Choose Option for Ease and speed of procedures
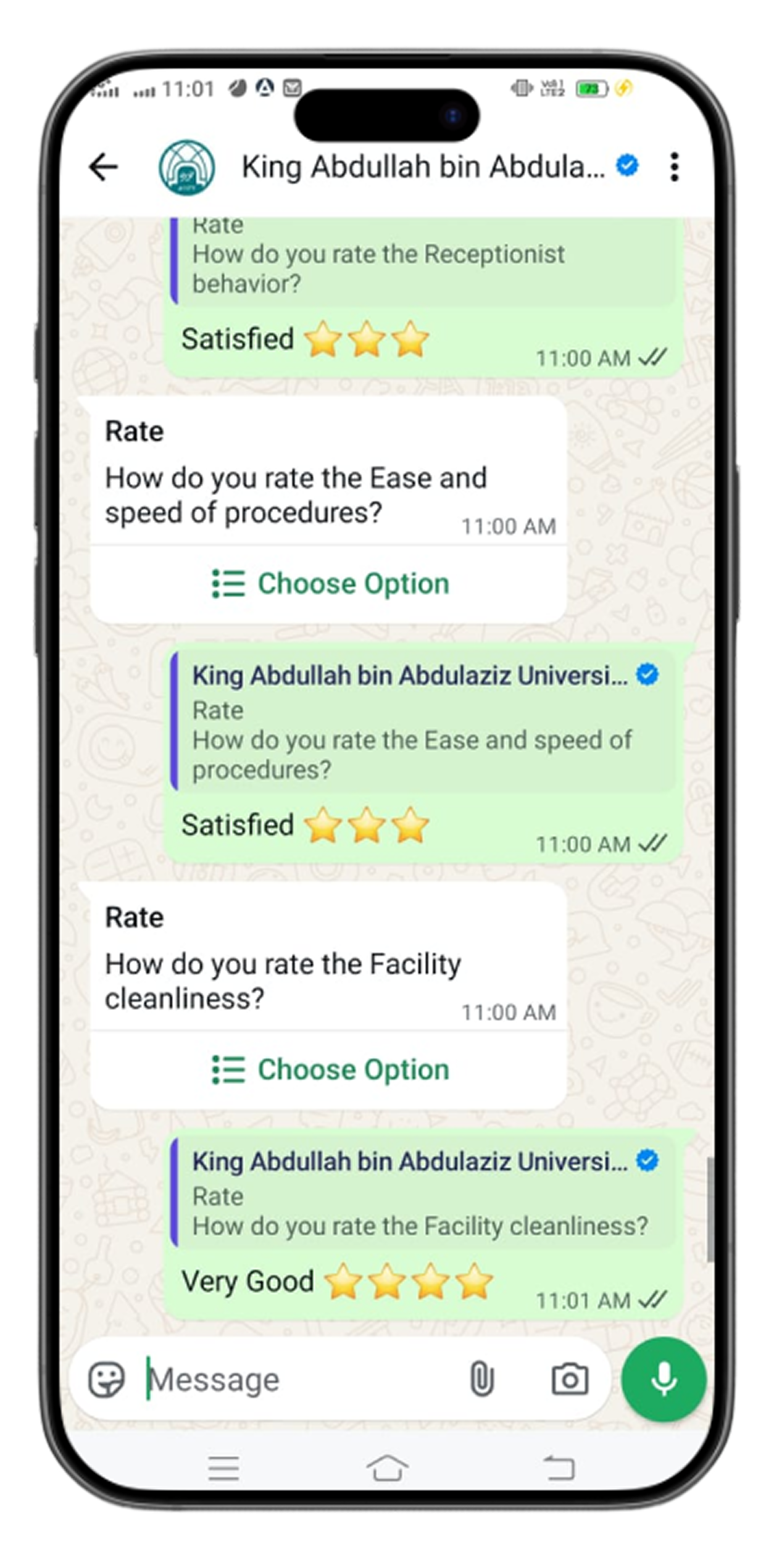774x1568 pixels. point(330,584)
